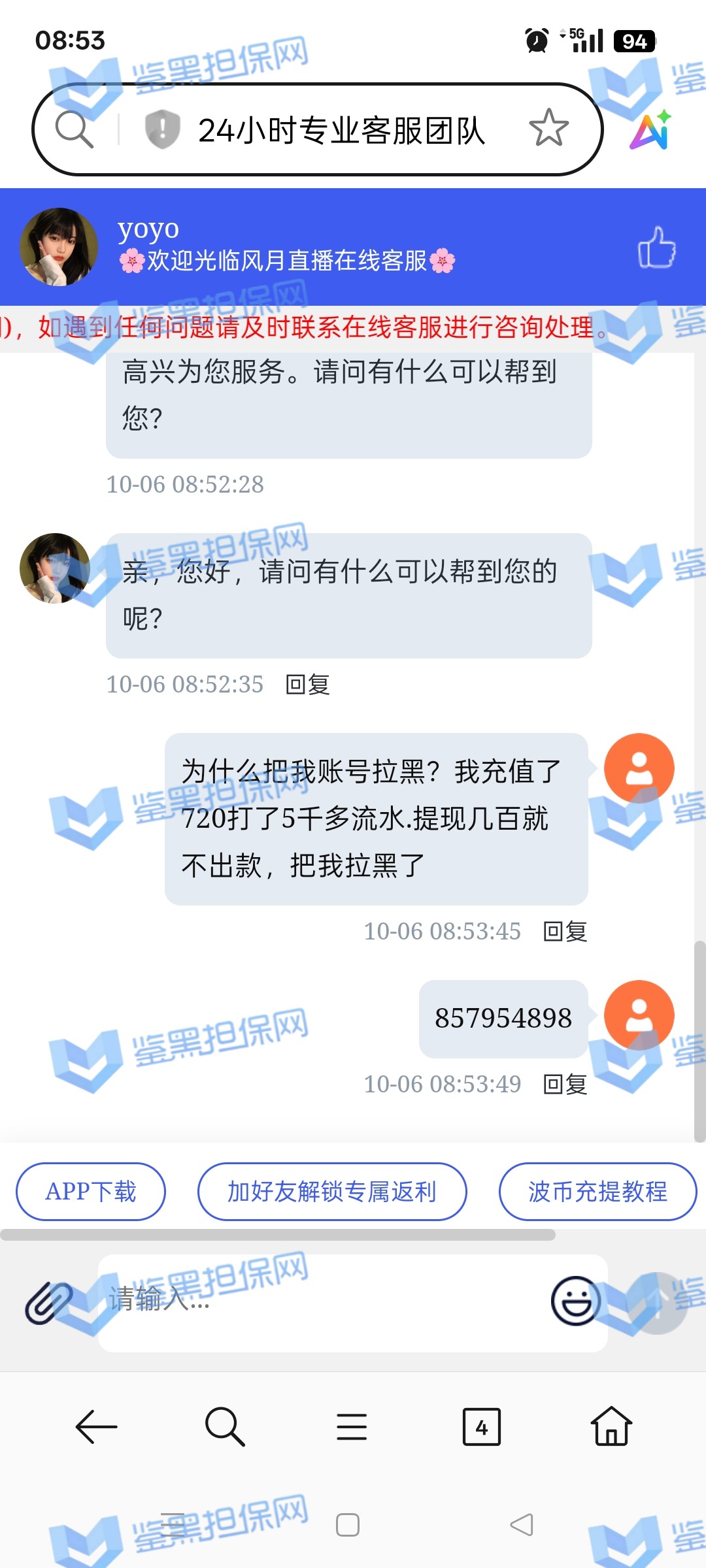View the 4 open browser tabs
The image size is (706, 1568).
click(481, 1426)
